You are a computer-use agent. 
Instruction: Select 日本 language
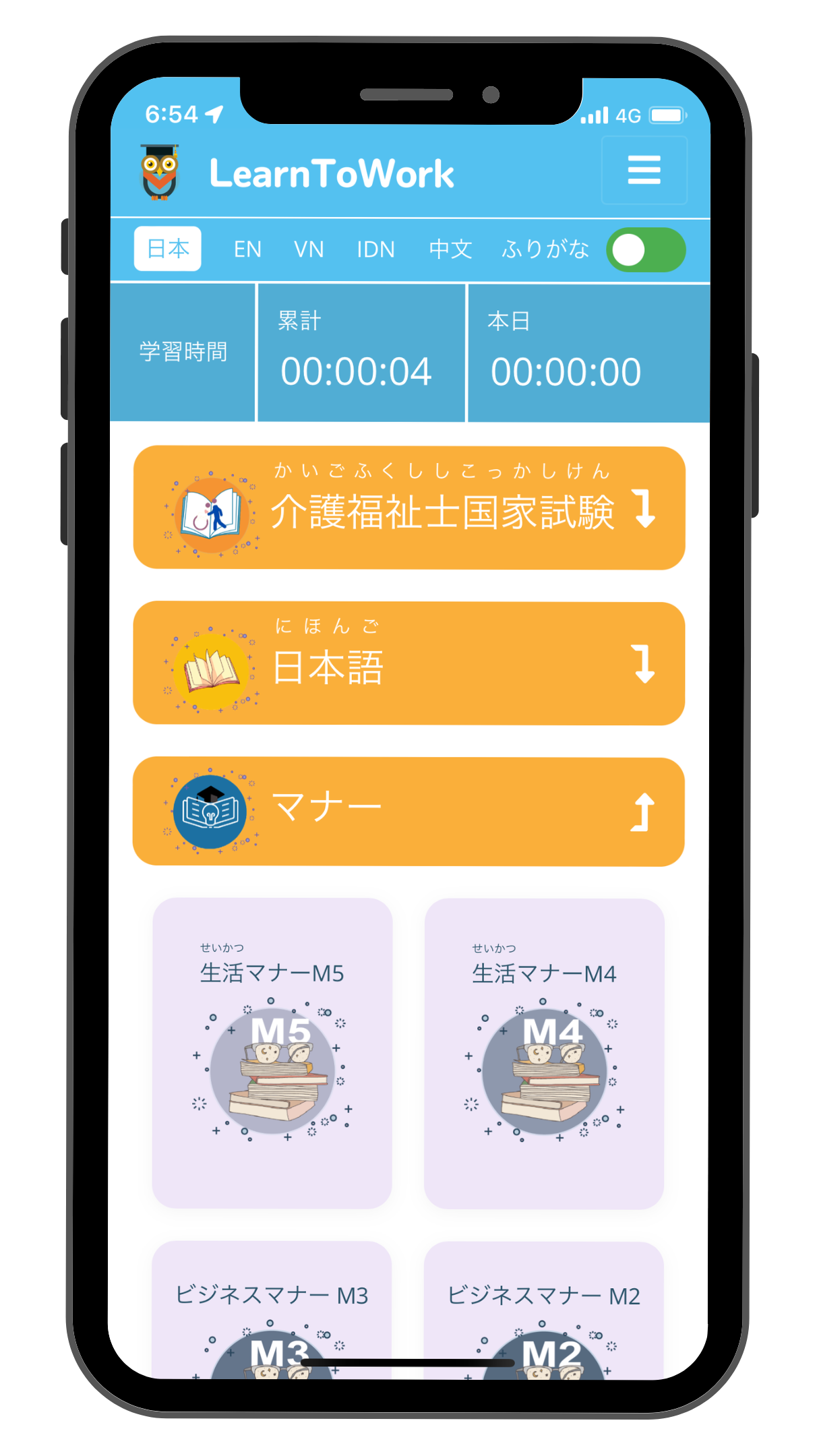(168, 249)
